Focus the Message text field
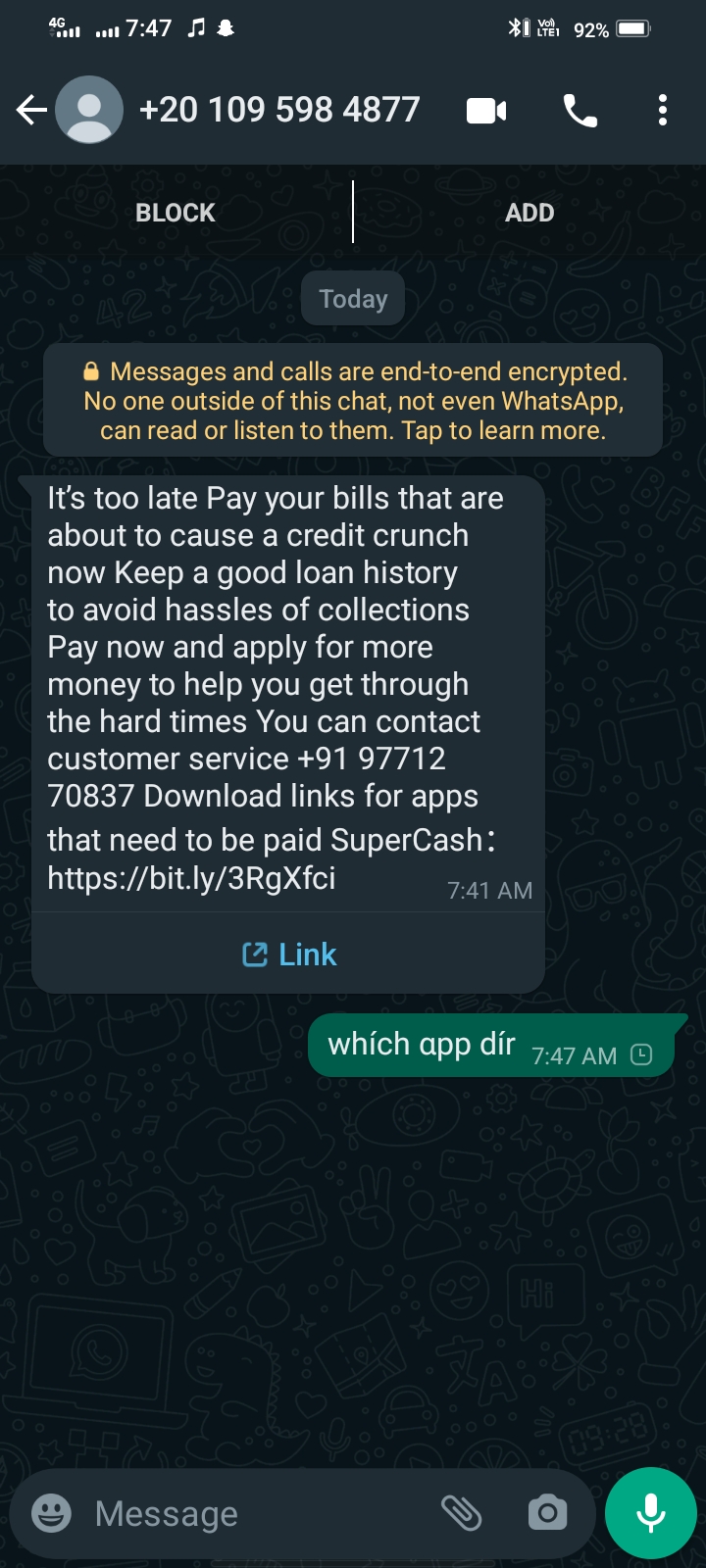Image resolution: width=706 pixels, height=1568 pixels. pyautogui.click(x=255, y=1514)
